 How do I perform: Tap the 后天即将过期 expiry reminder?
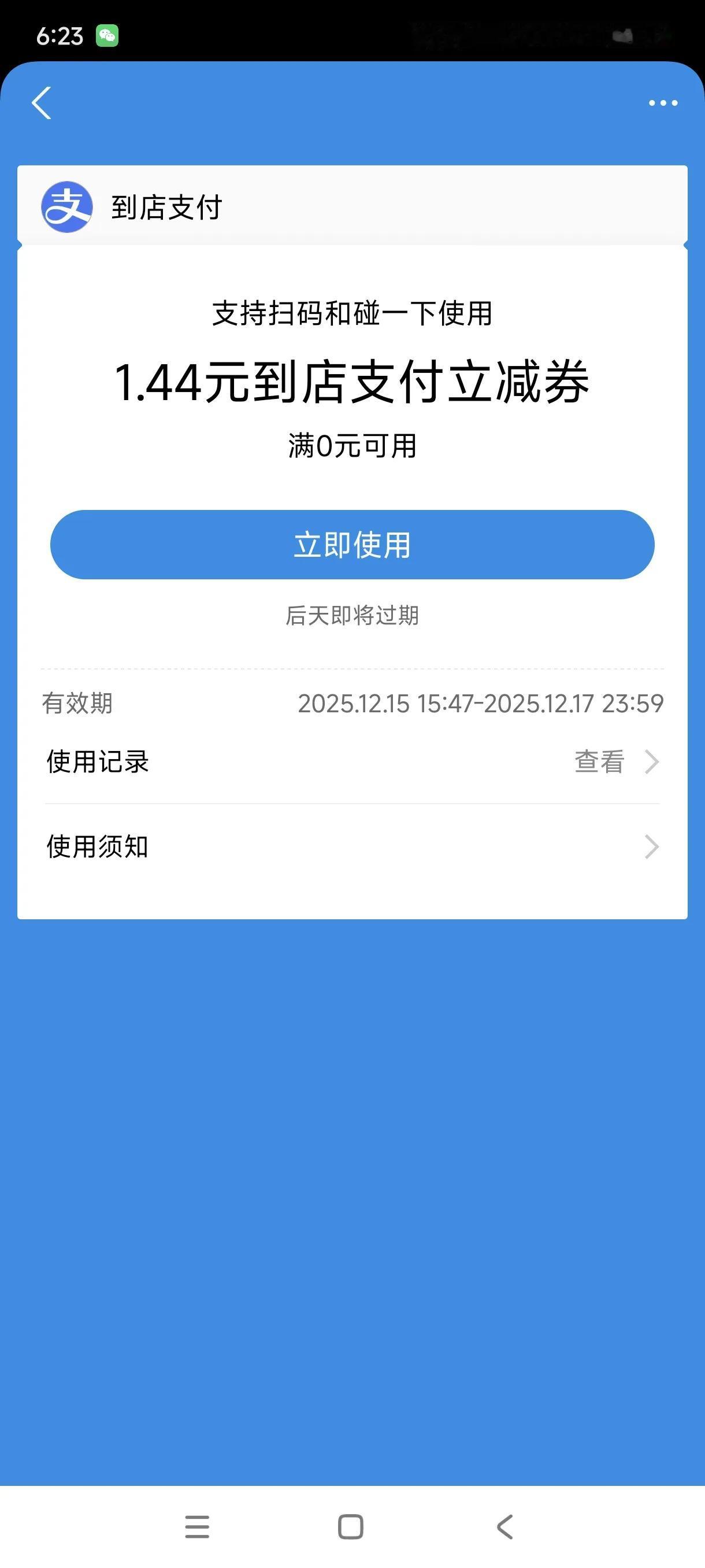click(x=352, y=616)
